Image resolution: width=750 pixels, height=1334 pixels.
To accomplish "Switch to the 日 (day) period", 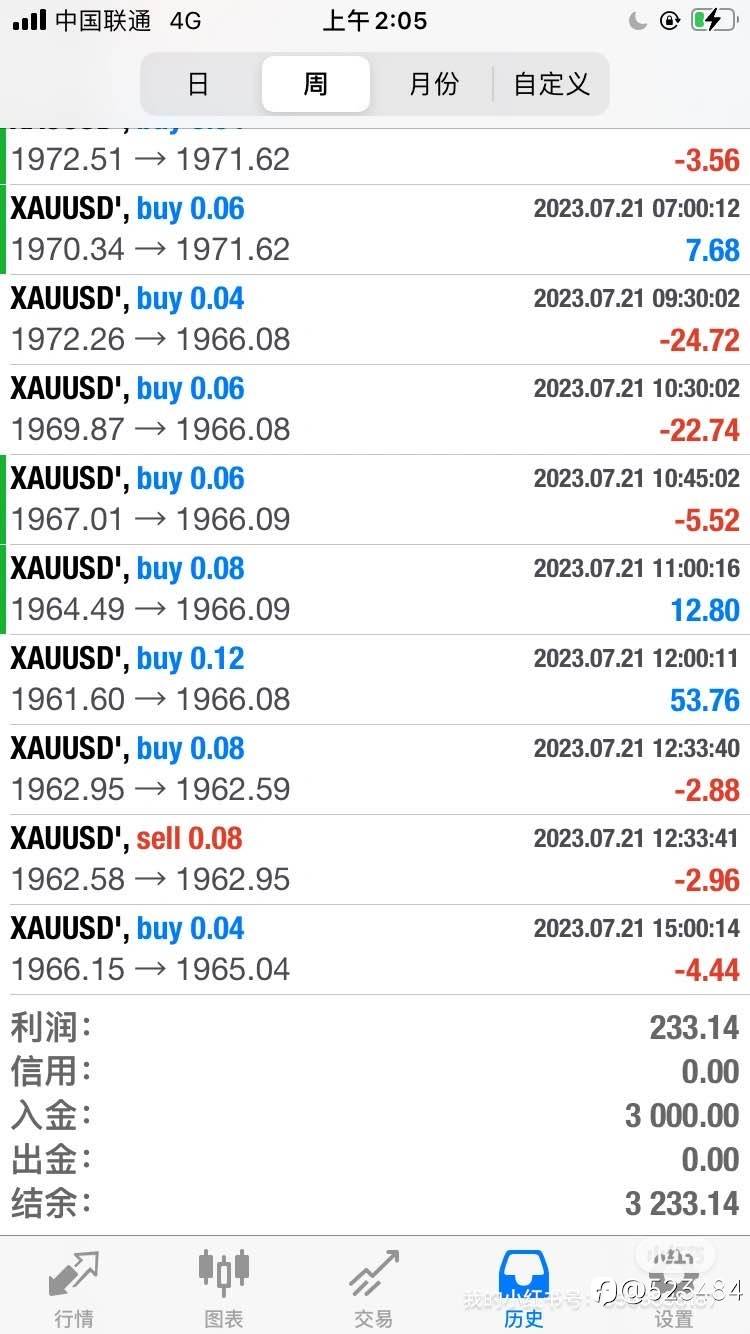I will pyautogui.click(x=200, y=84).
